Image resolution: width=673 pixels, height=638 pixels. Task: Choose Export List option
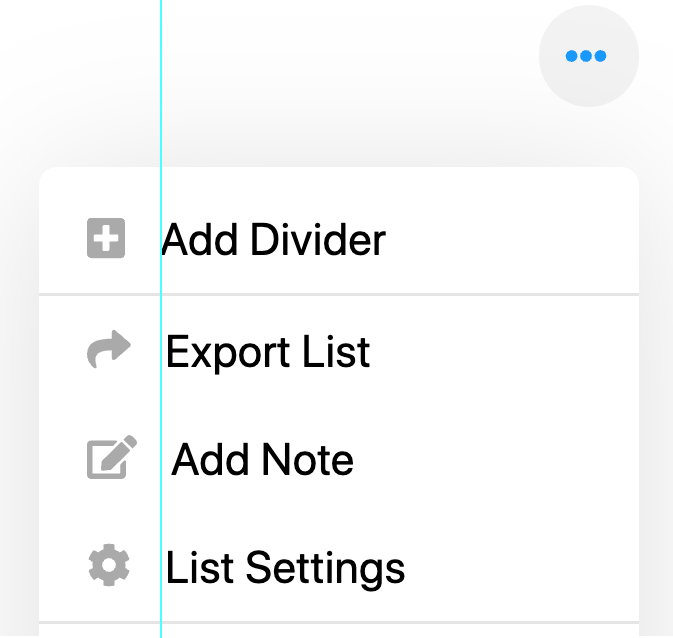pyautogui.click(x=339, y=351)
